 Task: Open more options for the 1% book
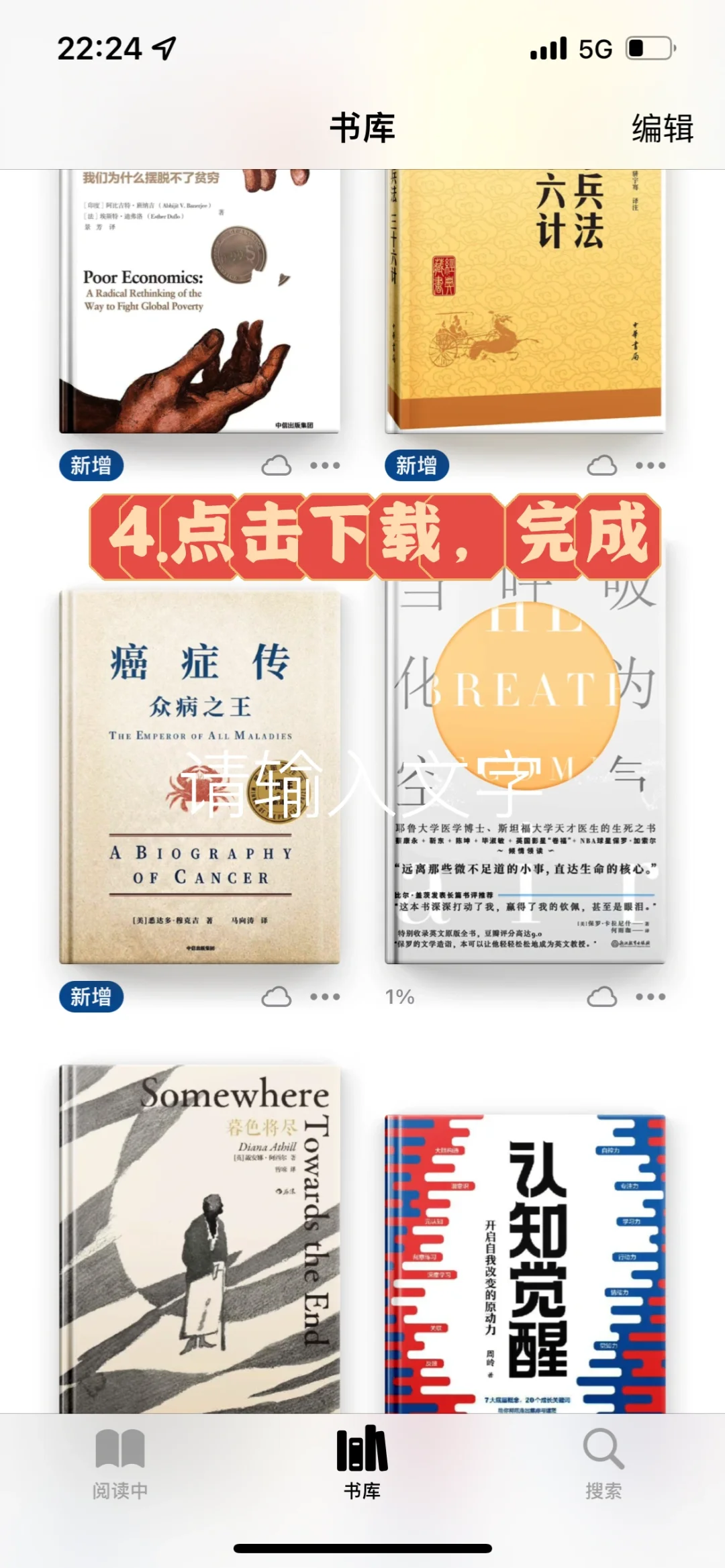650,996
